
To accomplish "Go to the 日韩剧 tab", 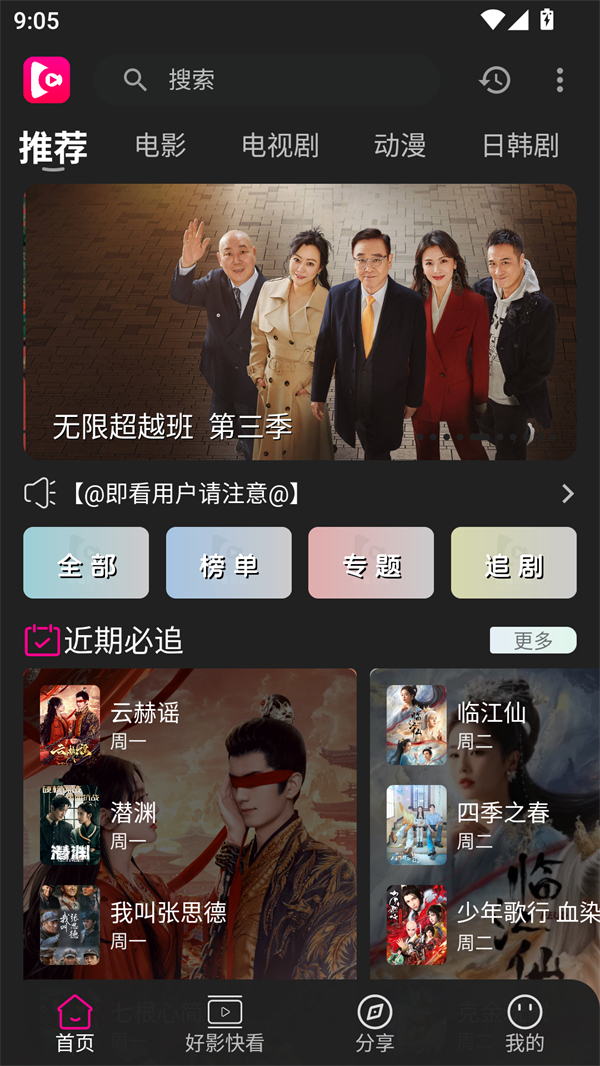I will coord(520,146).
